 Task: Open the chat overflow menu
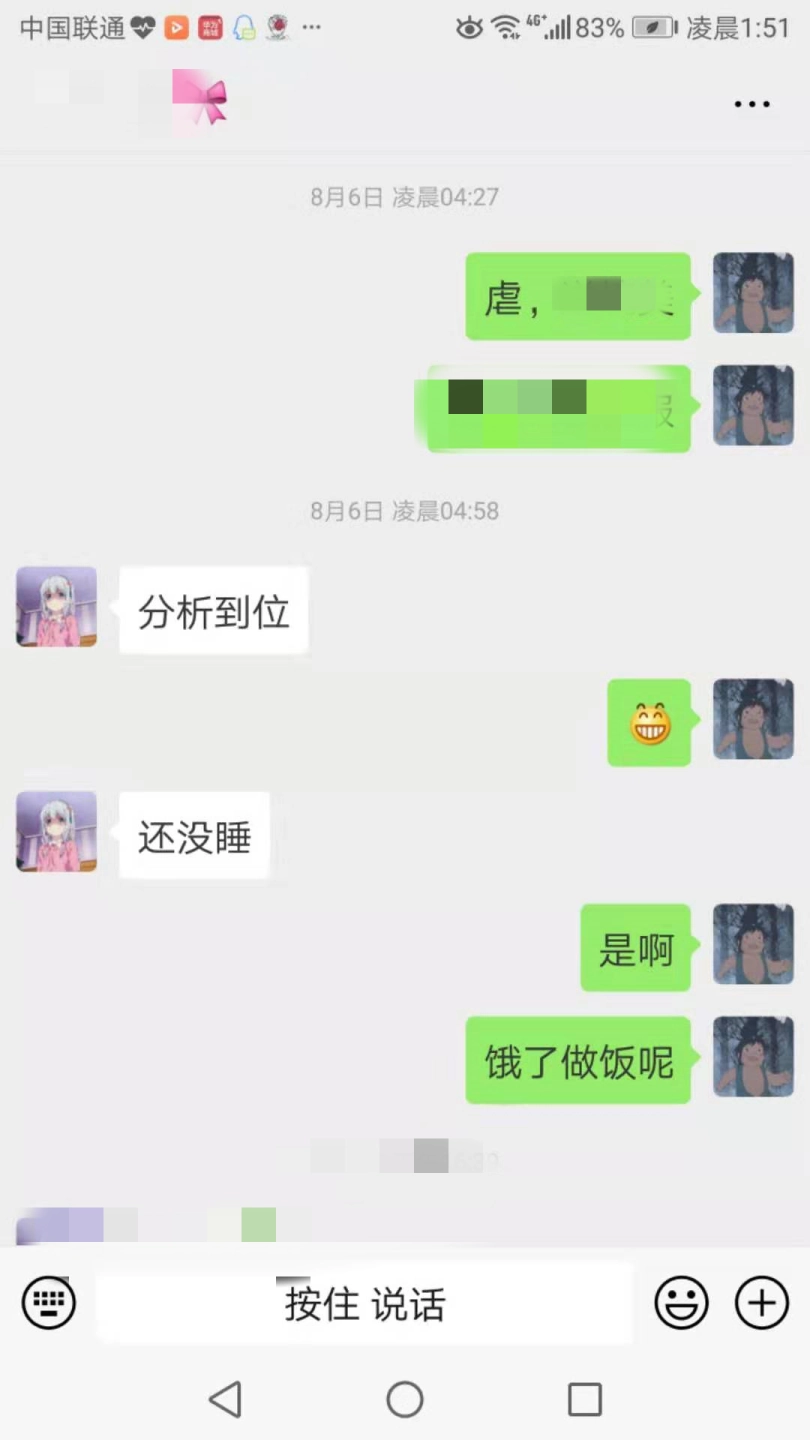pyautogui.click(x=752, y=104)
